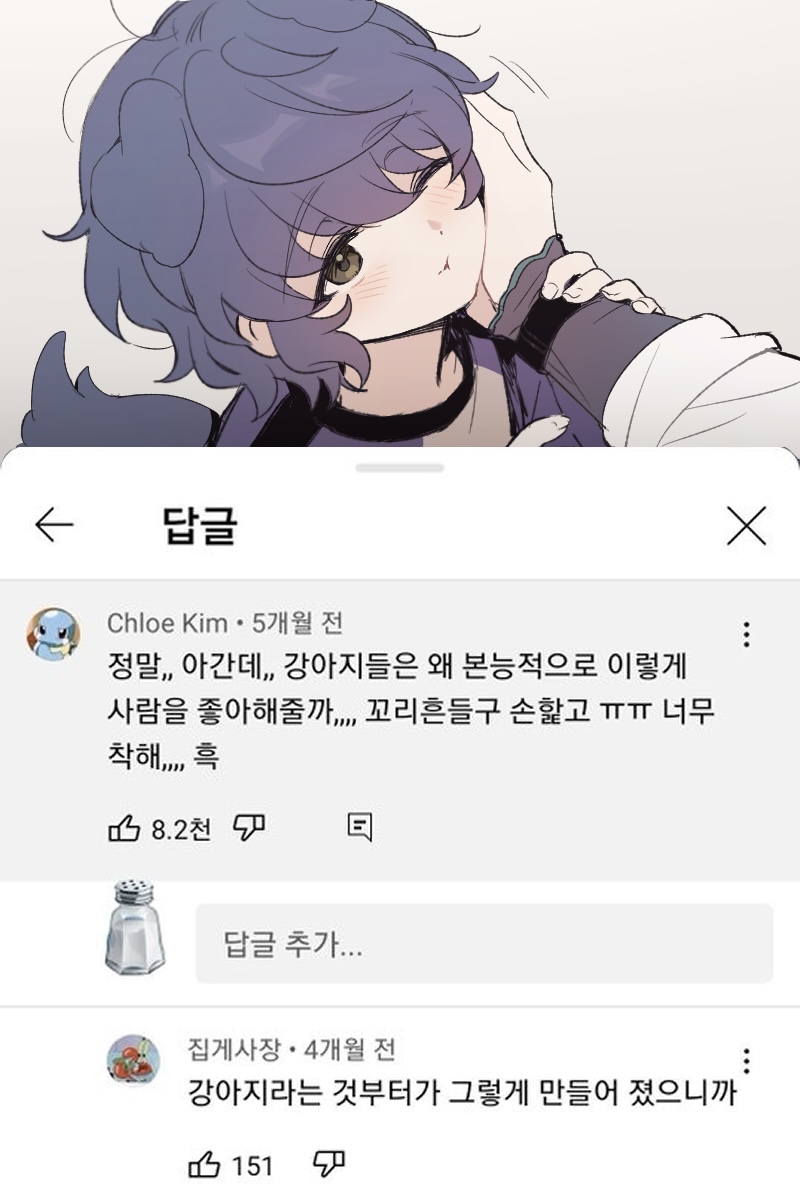Tap the video player above the replies
Viewport: 800px width, 1202px height.
[x=400, y=220]
